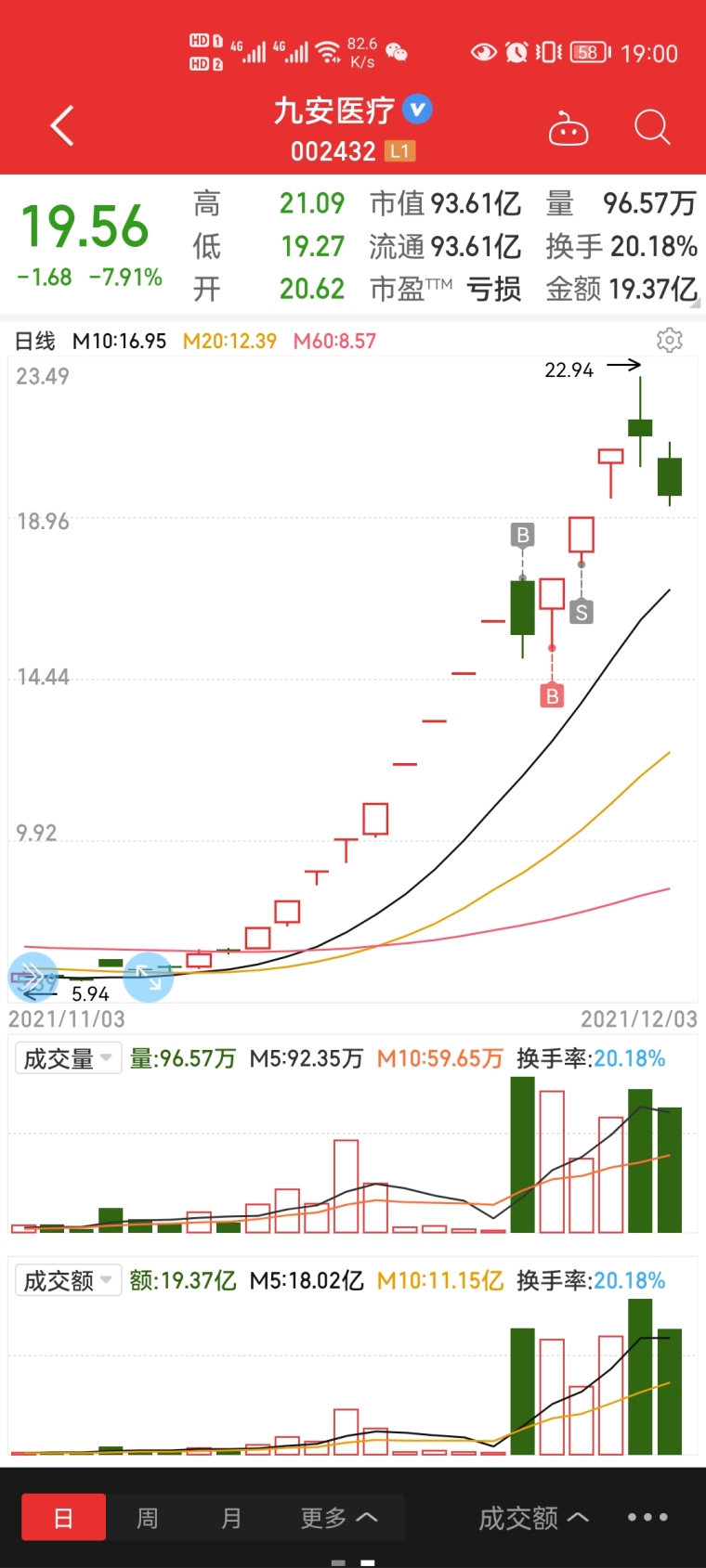Switch to the 月 monthly chart tab

coord(231,1518)
